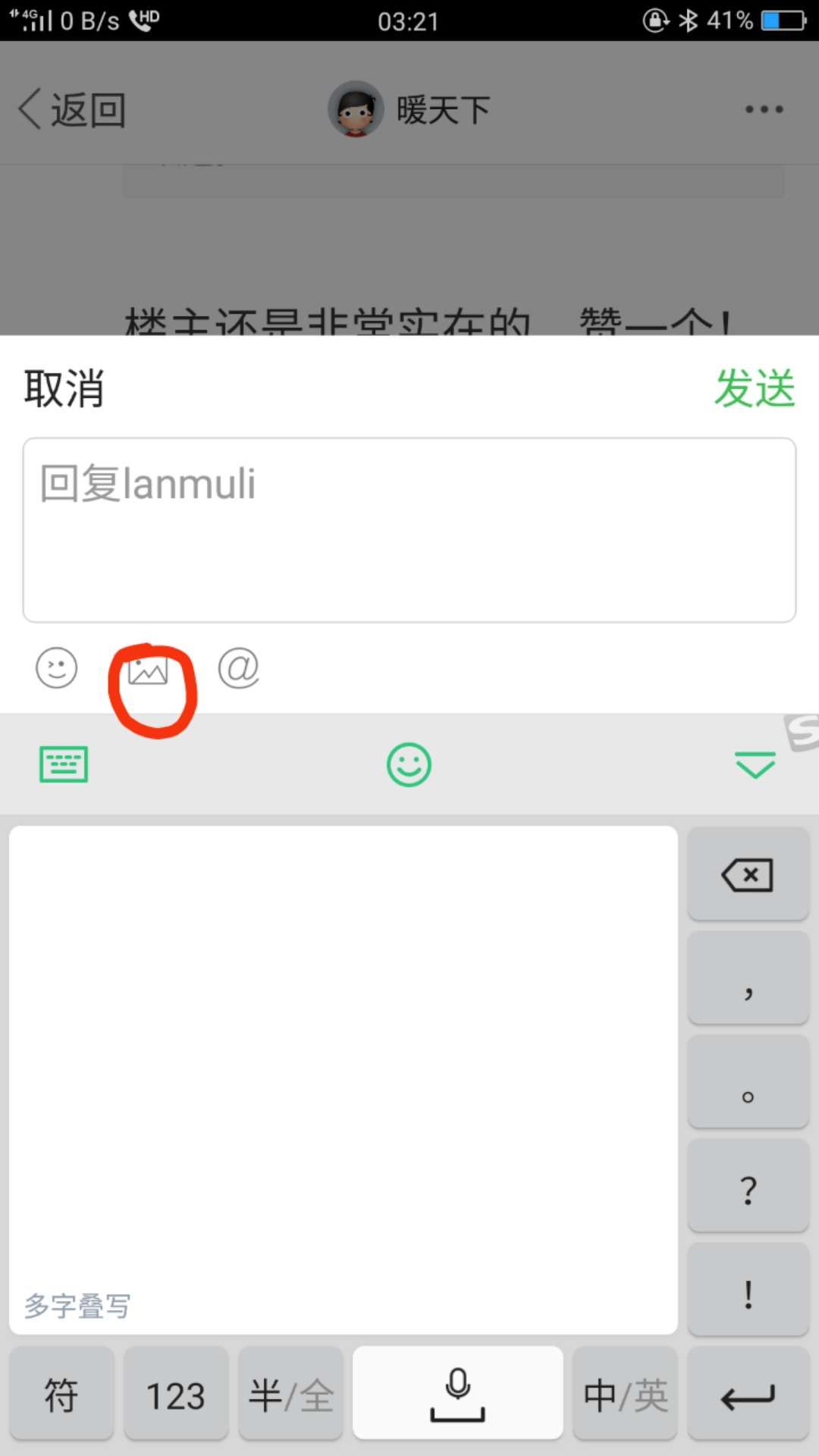Focus the 回复lanmuli text box
This screenshot has height=1456, width=819.
(409, 530)
